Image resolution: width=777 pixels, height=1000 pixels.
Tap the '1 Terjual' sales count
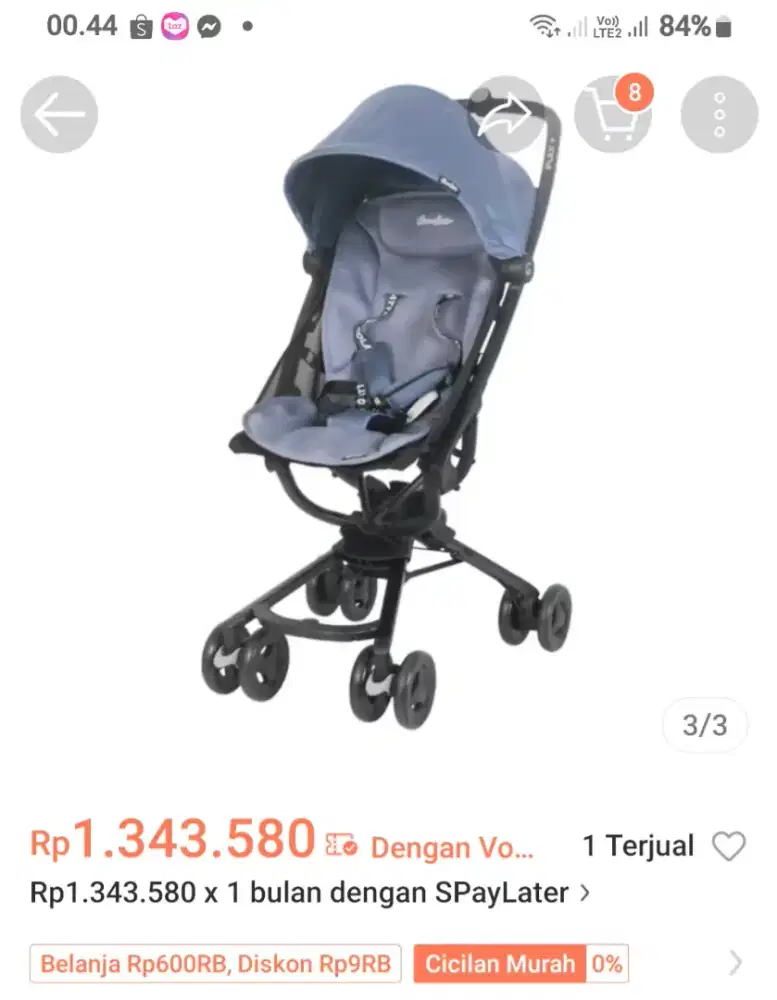(x=639, y=845)
